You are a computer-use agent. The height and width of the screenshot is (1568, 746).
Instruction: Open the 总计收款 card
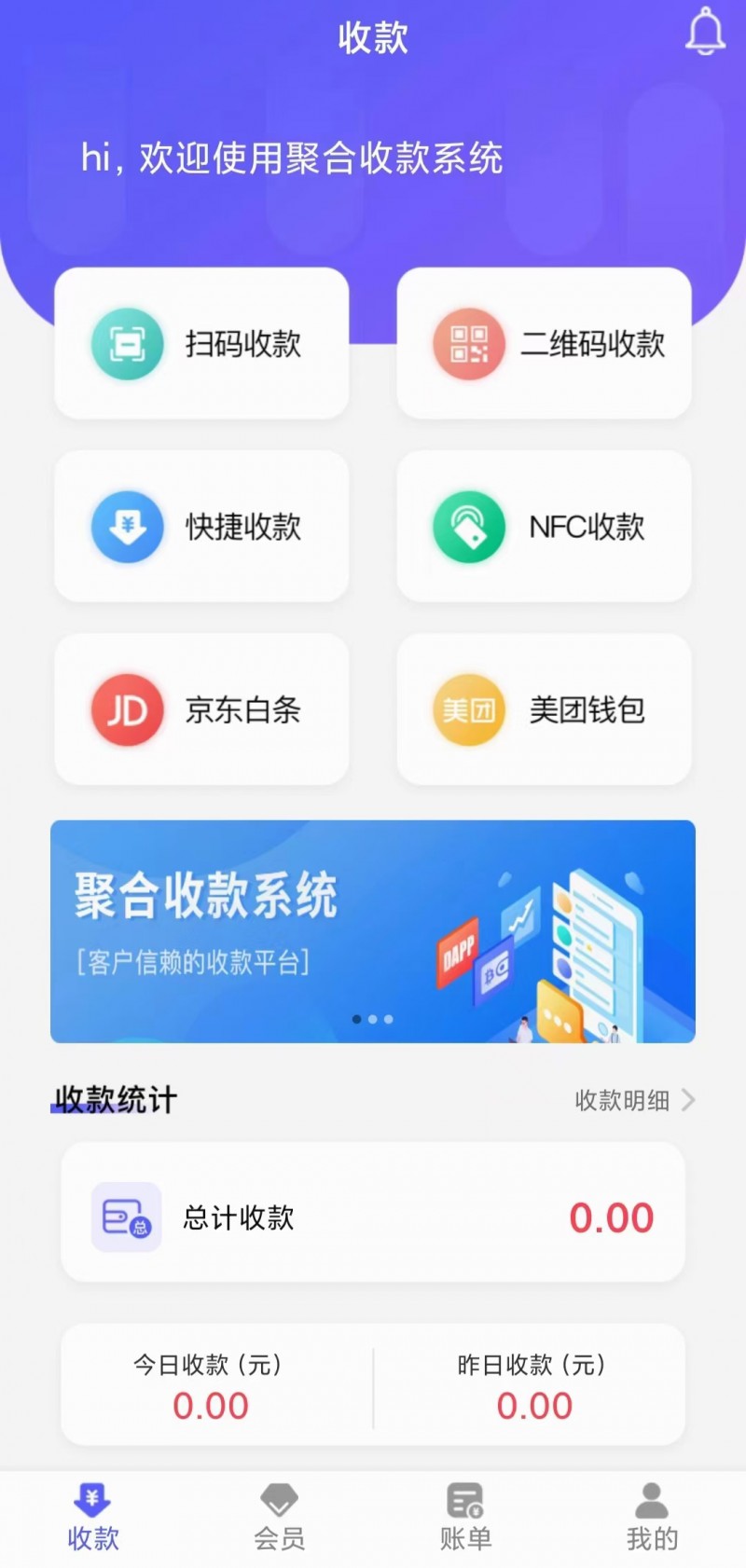[x=373, y=1217]
